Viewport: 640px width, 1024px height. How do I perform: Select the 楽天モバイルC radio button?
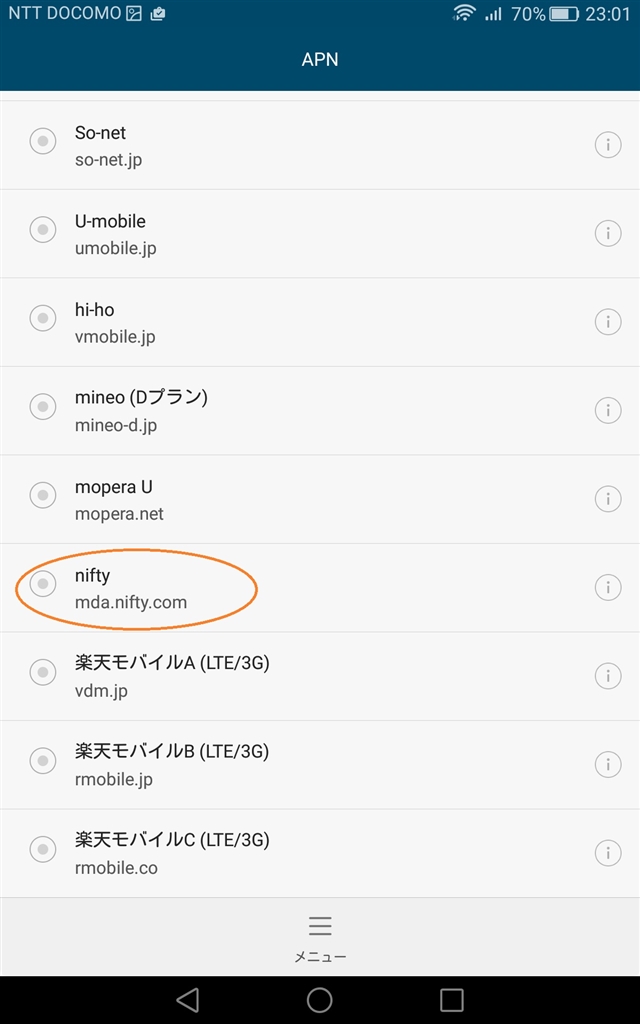[x=42, y=850]
